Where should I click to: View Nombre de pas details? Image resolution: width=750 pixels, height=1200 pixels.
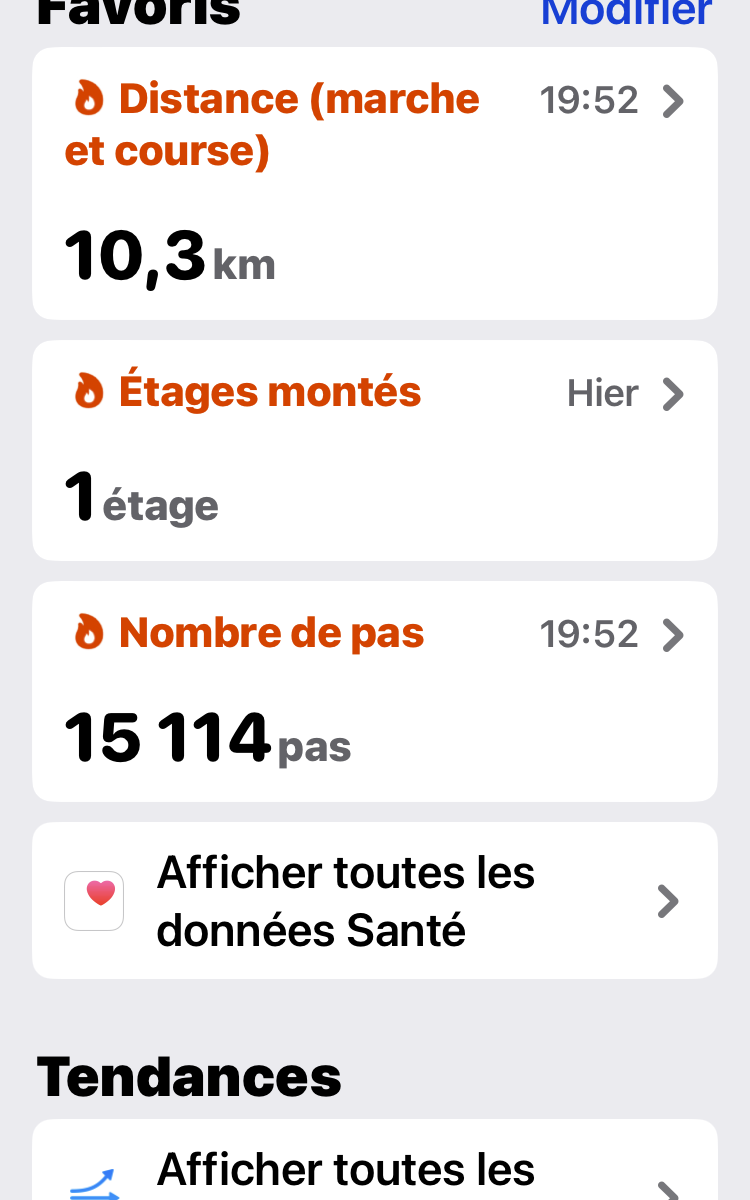(x=375, y=691)
